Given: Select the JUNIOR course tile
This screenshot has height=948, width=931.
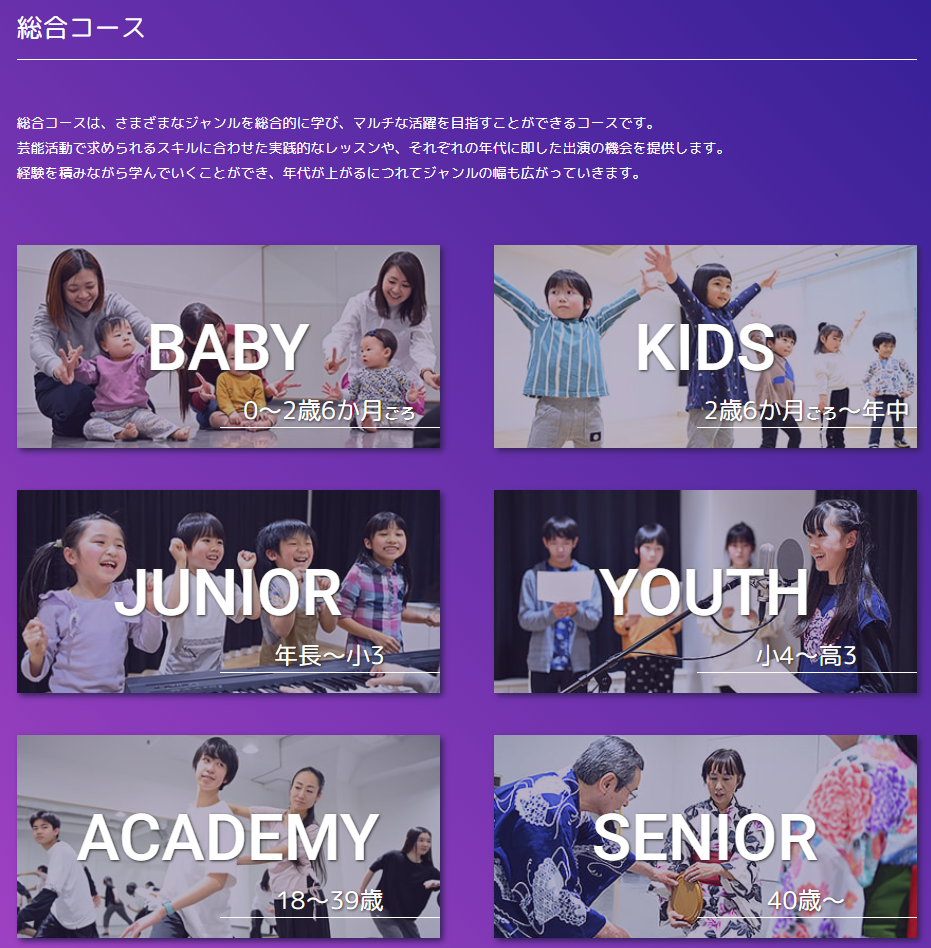Looking at the screenshot, I should tap(228, 591).
